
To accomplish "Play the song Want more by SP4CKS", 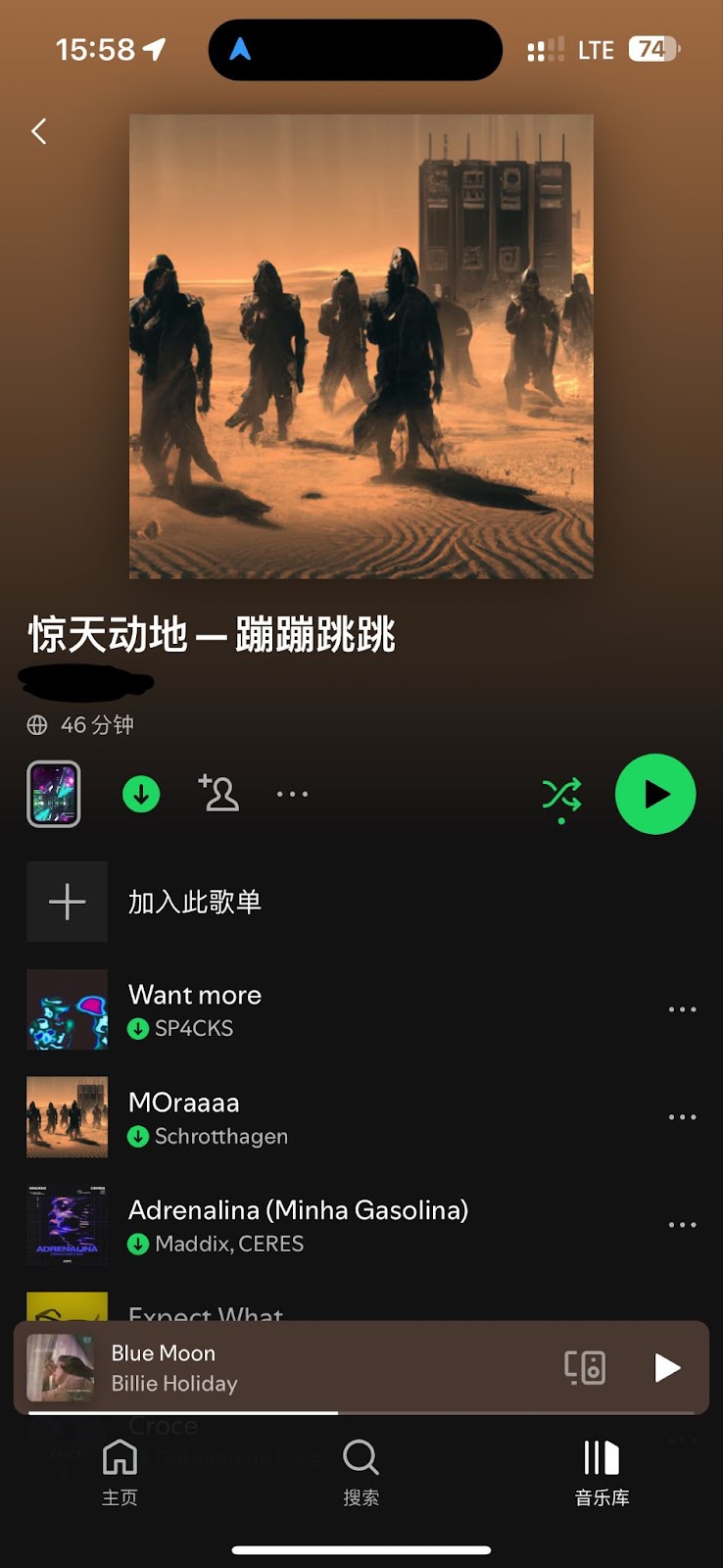I will [294, 1009].
